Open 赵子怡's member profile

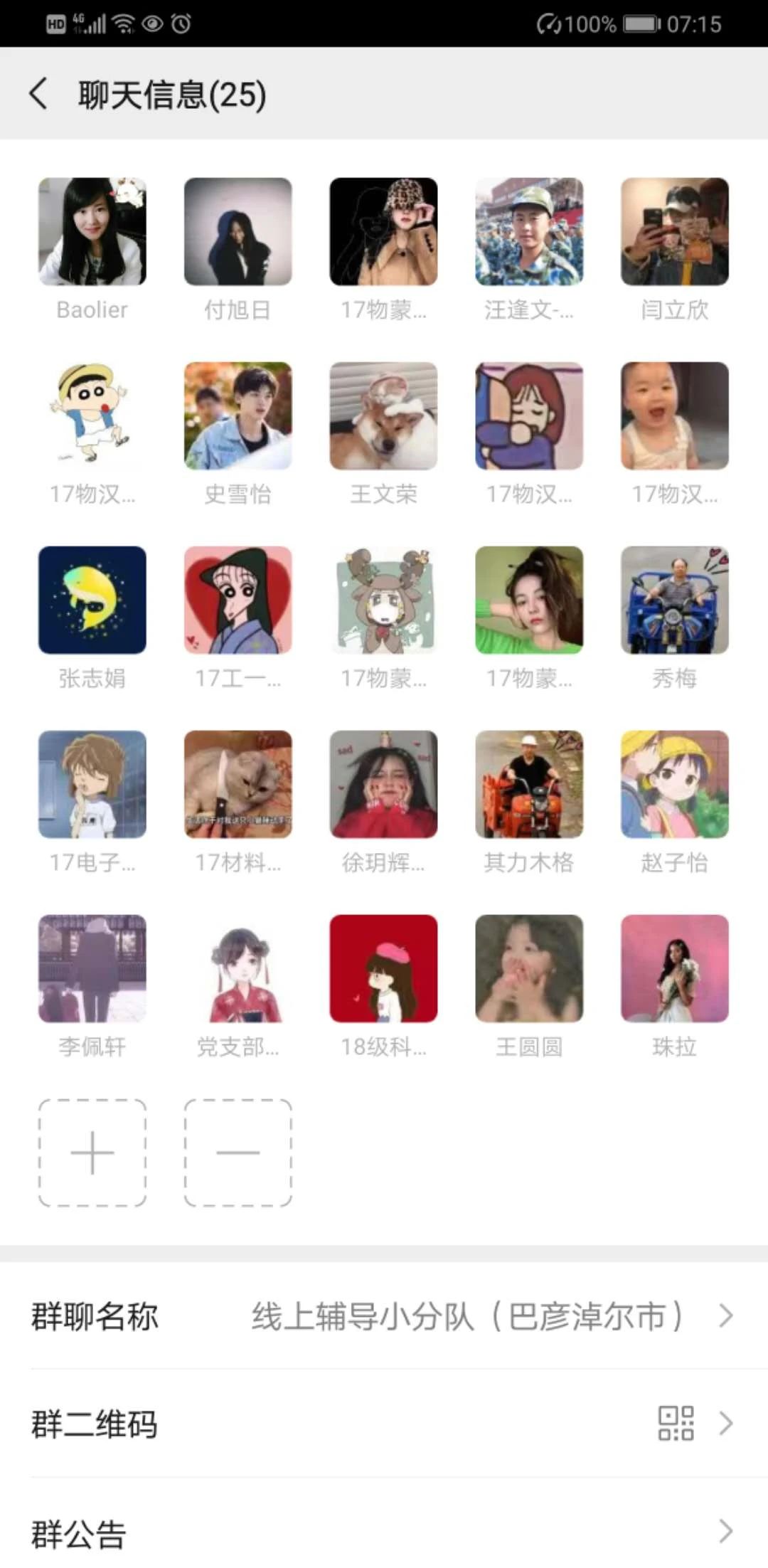tap(674, 785)
